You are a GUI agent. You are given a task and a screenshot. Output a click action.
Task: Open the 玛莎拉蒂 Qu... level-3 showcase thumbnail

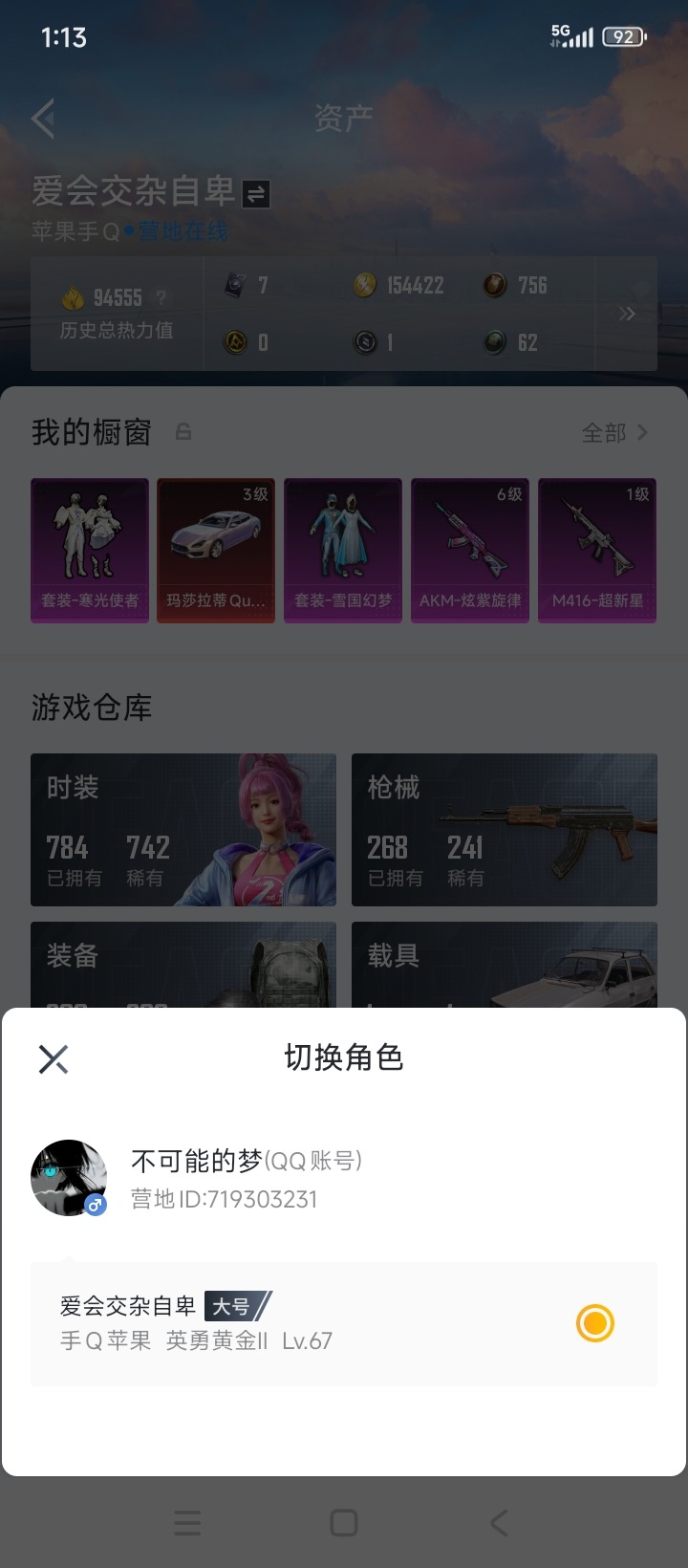coord(215,550)
